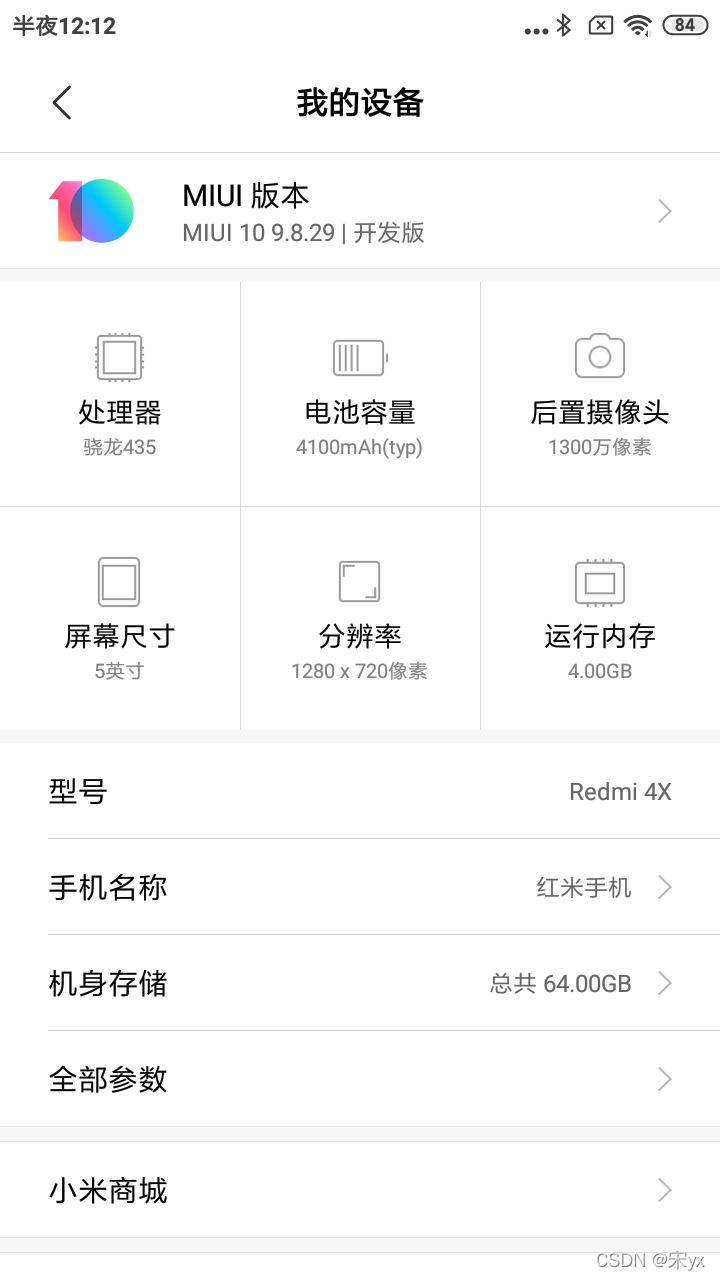
Task: Go back from 我的设备 screen
Action: pos(62,103)
